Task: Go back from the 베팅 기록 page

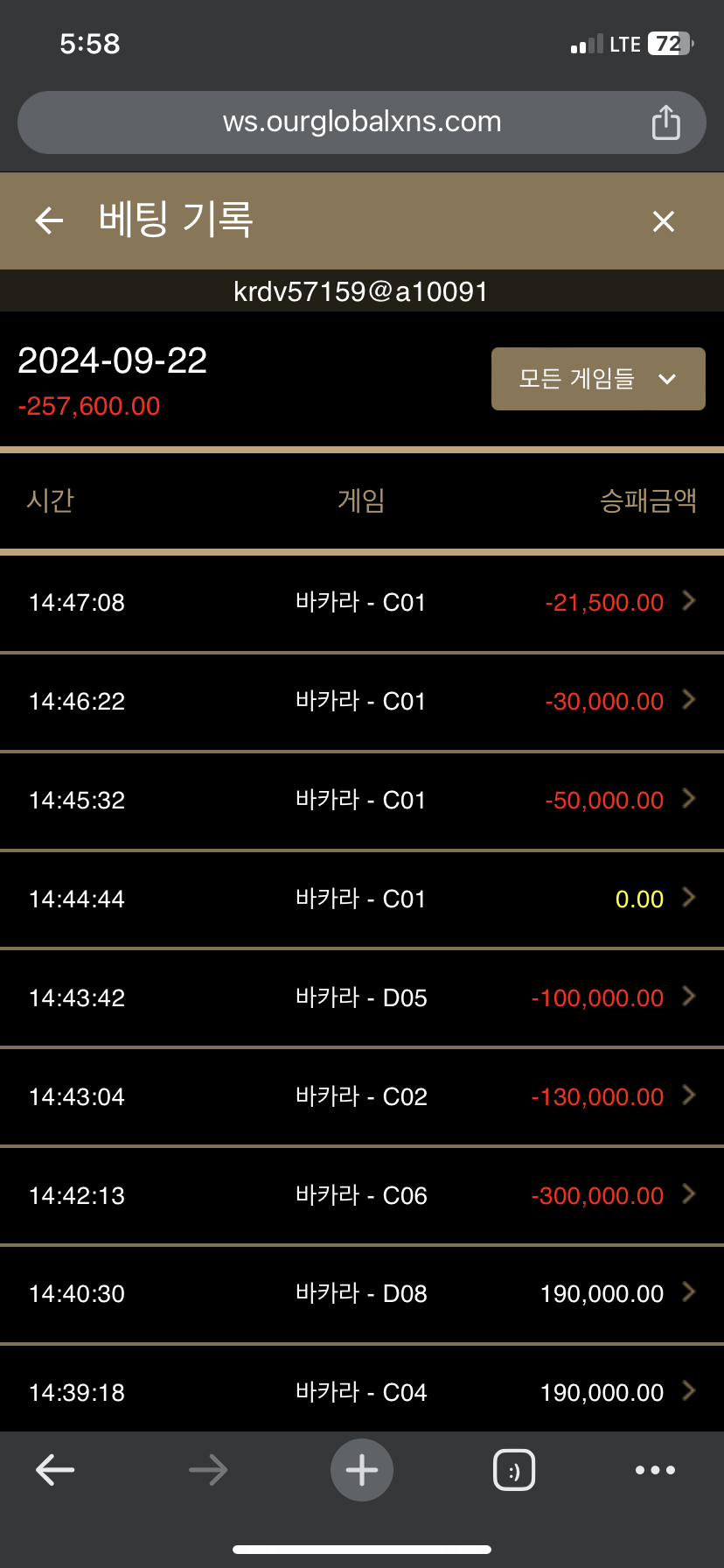Action: point(49,220)
